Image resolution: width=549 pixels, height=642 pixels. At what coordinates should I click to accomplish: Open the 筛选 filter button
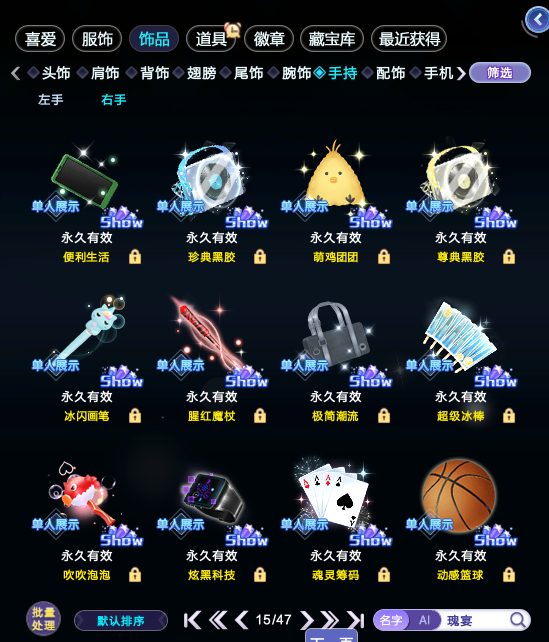point(500,72)
